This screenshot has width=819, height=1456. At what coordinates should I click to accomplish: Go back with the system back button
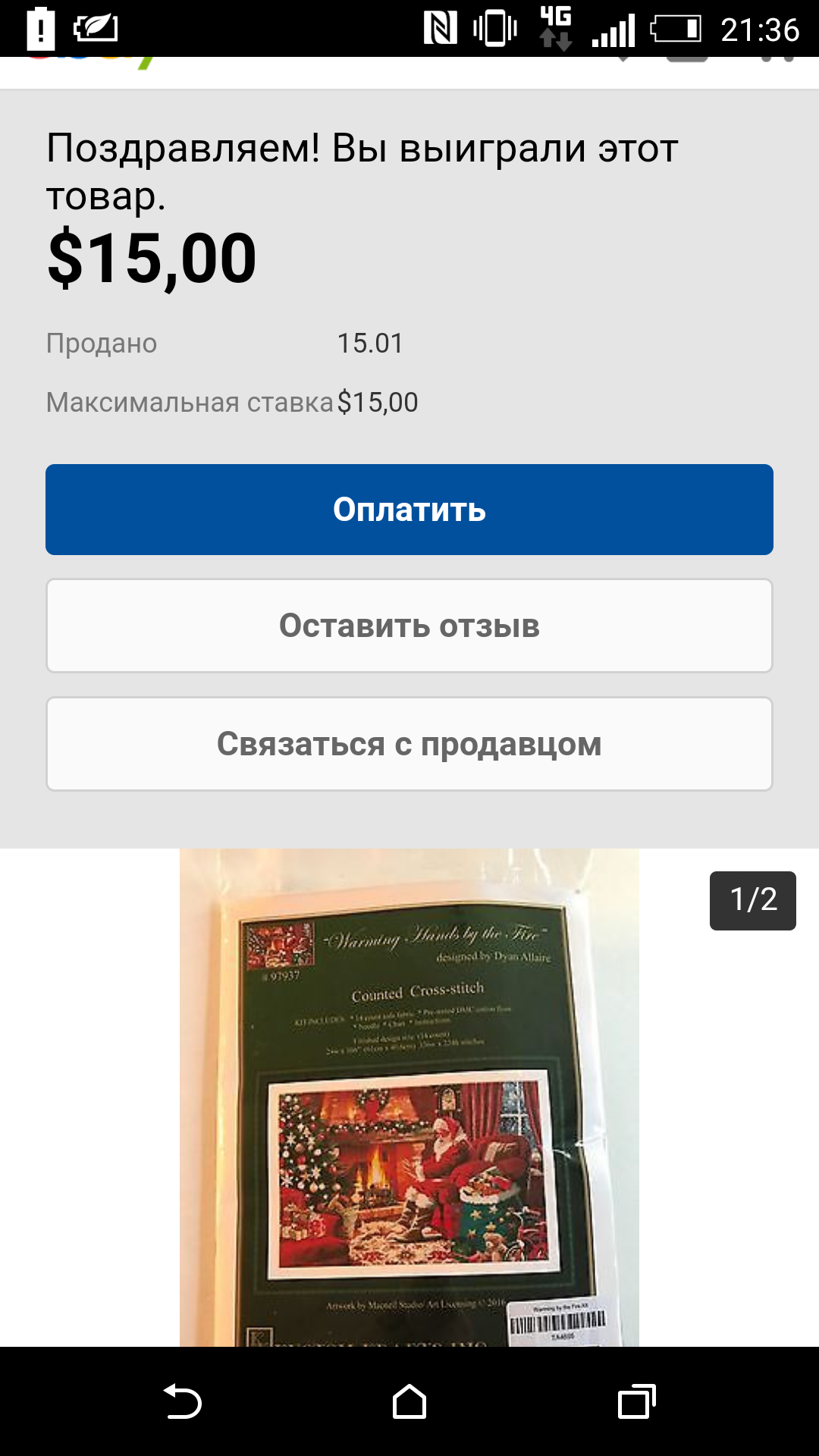point(183,1401)
